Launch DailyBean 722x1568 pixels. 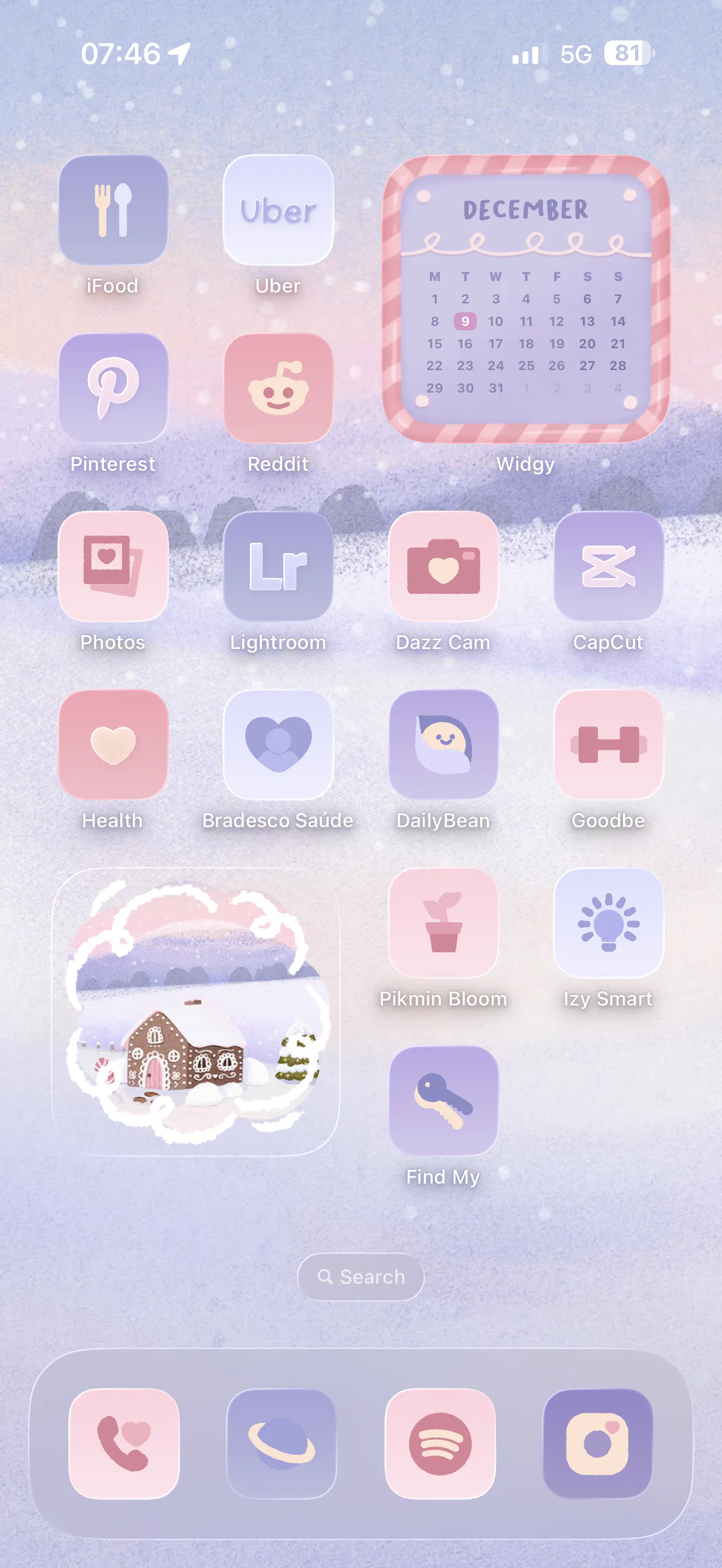443,744
